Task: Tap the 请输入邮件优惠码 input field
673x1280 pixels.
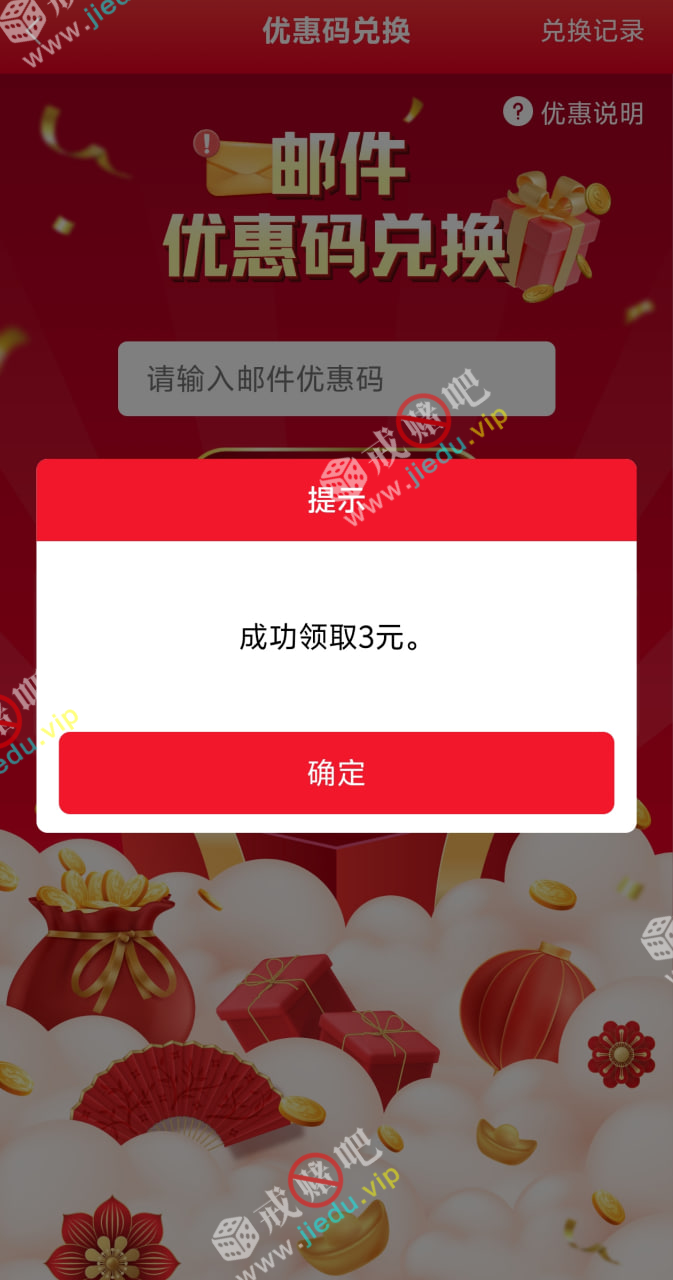Action: click(x=336, y=379)
